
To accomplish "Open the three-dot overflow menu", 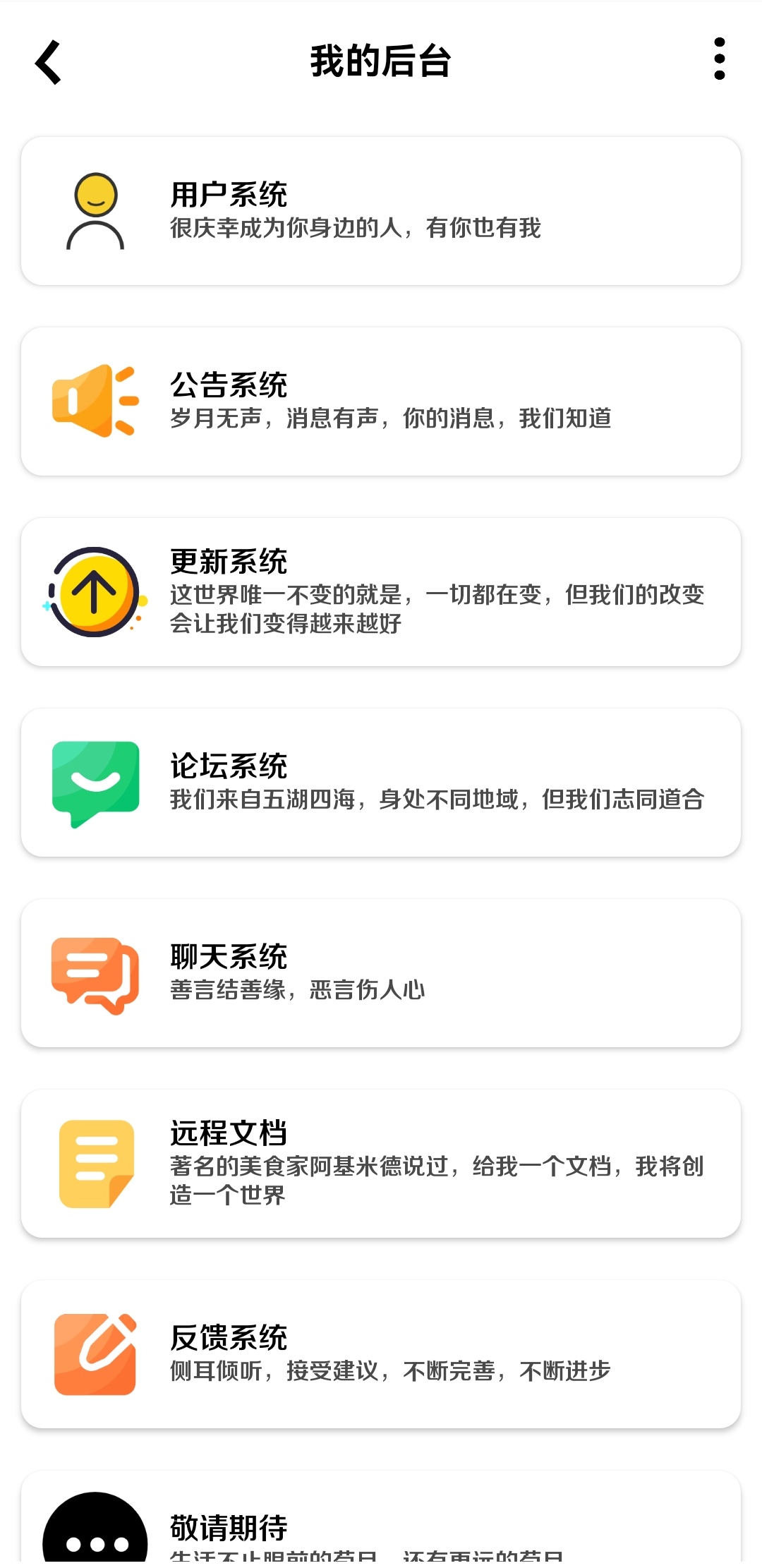I will coord(719,59).
